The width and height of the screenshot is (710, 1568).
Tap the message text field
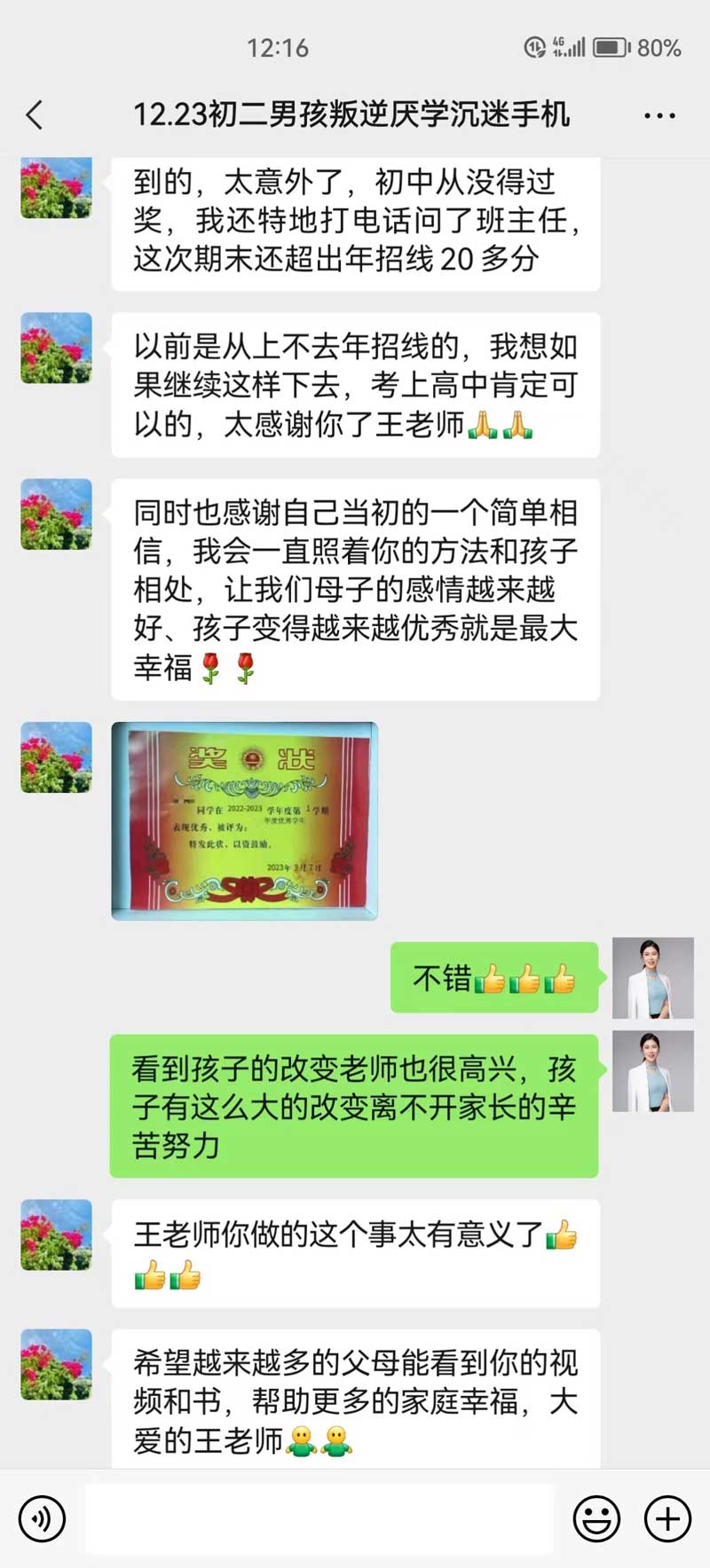coord(319,1519)
